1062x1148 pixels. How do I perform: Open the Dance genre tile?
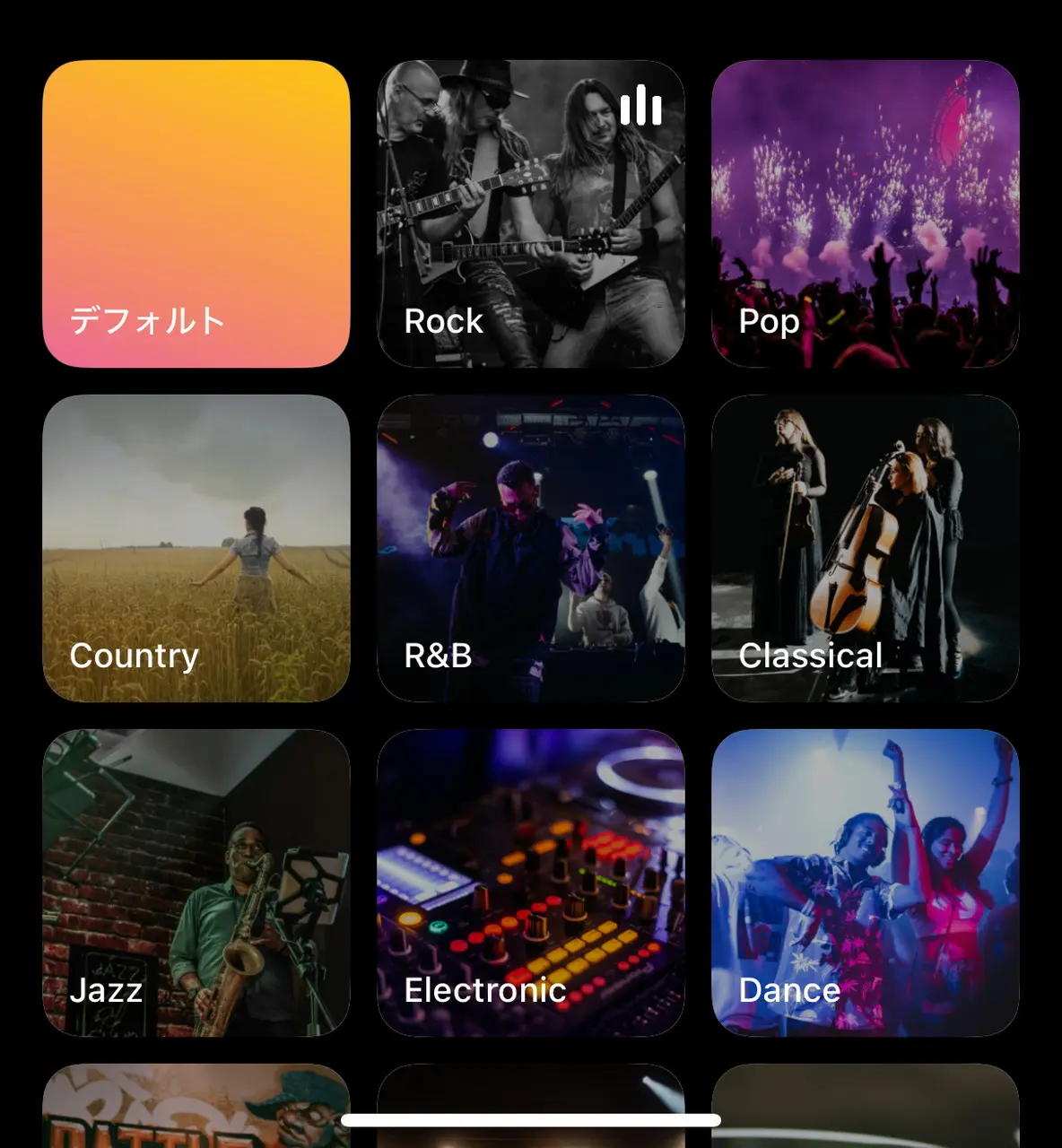pyautogui.click(x=865, y=883)
